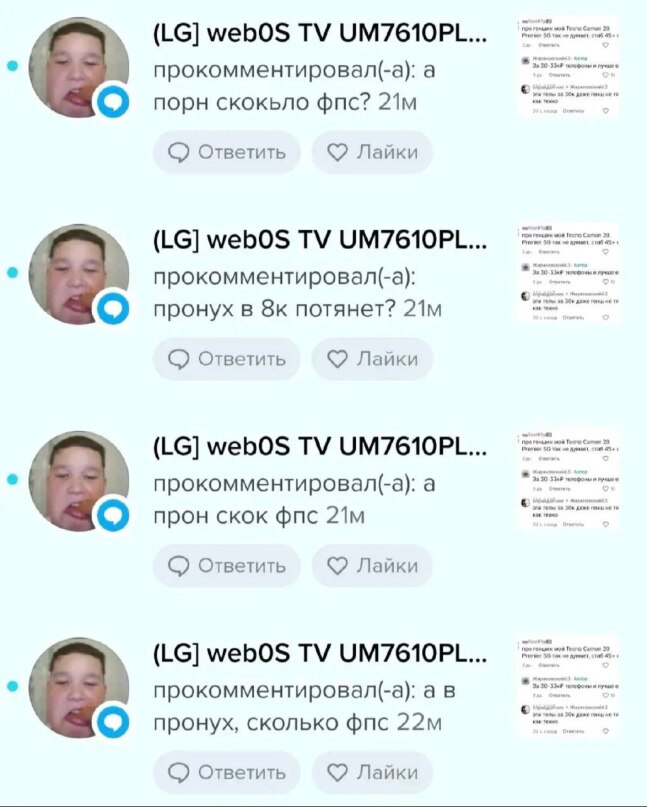Tap Лайки under "а в пронух, сколько фпс"
The image size is (647, 807).
pyautogui.click(x=372, y=772)
